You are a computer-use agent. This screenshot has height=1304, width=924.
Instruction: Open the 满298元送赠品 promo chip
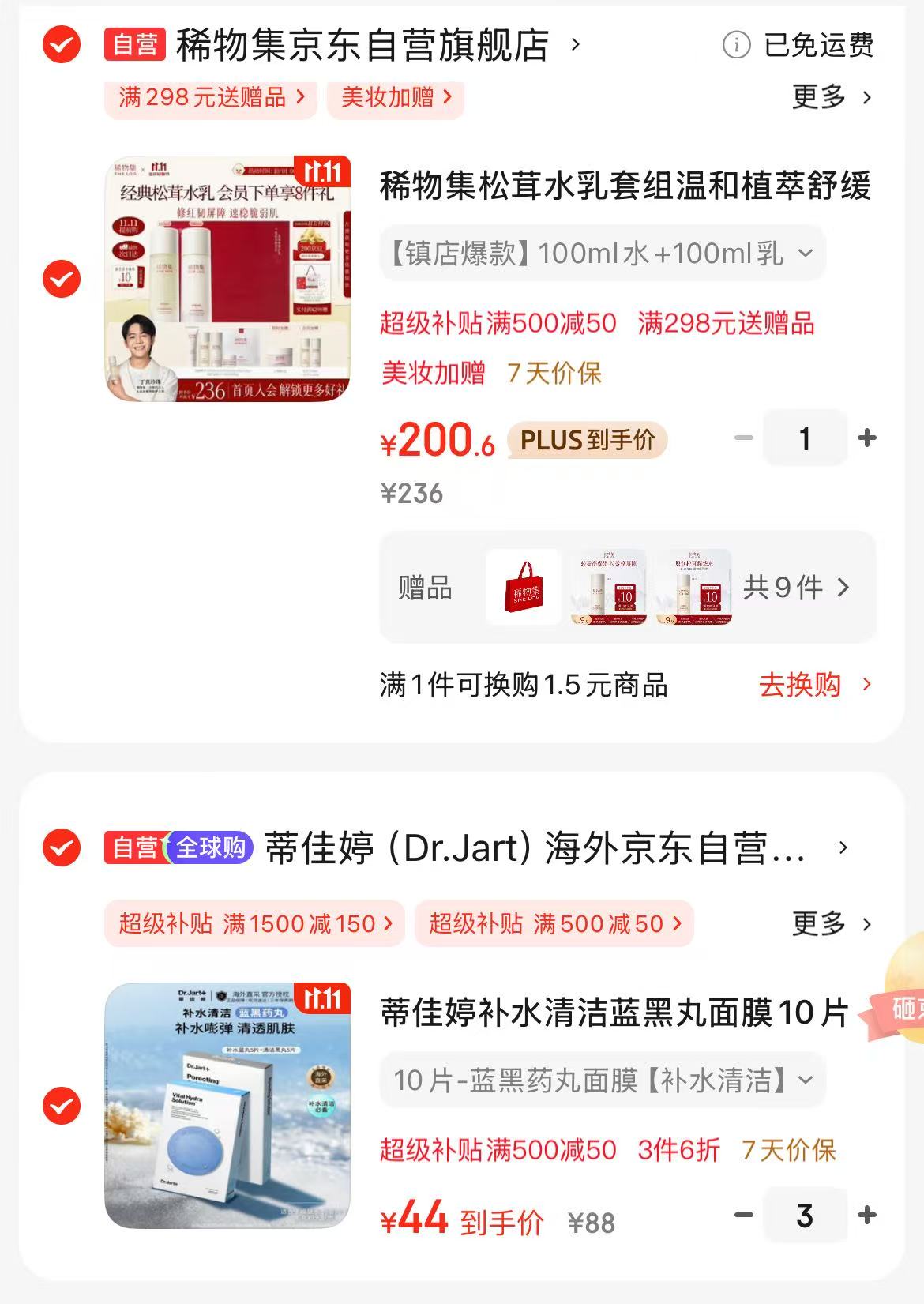[x=211, y=97]
